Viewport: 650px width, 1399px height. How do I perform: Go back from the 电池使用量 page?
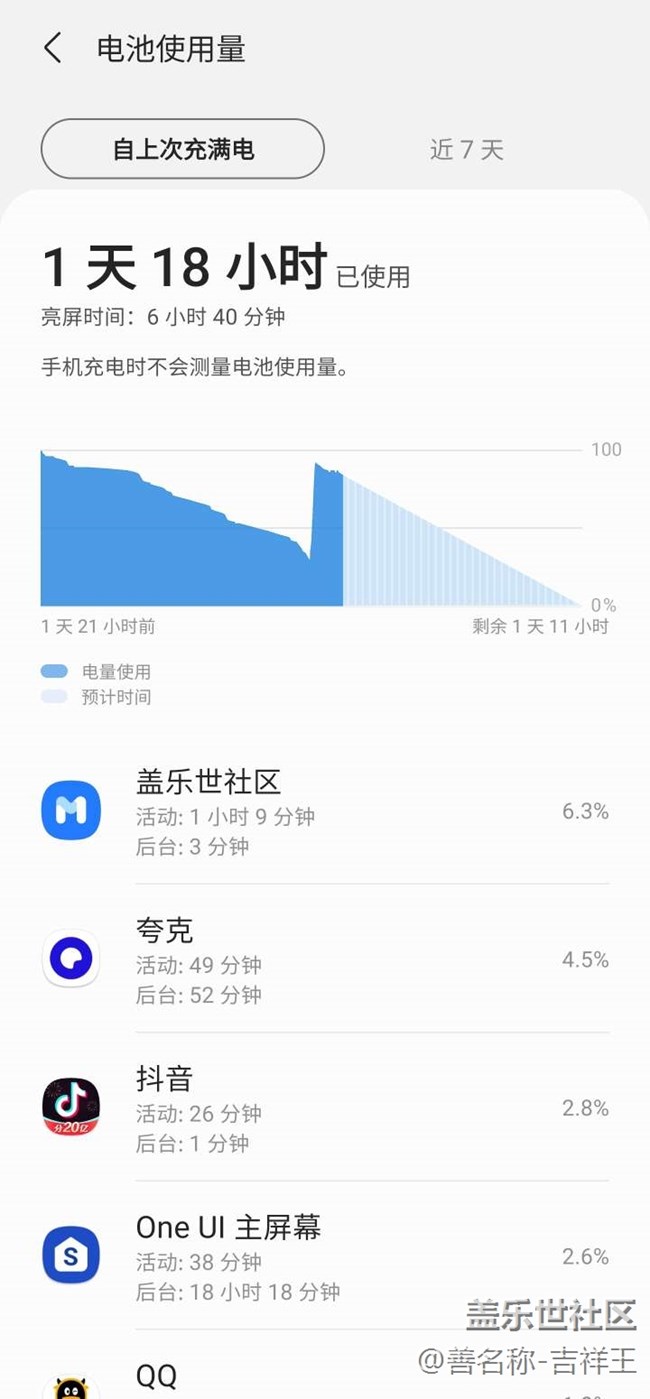coord(53,48)
